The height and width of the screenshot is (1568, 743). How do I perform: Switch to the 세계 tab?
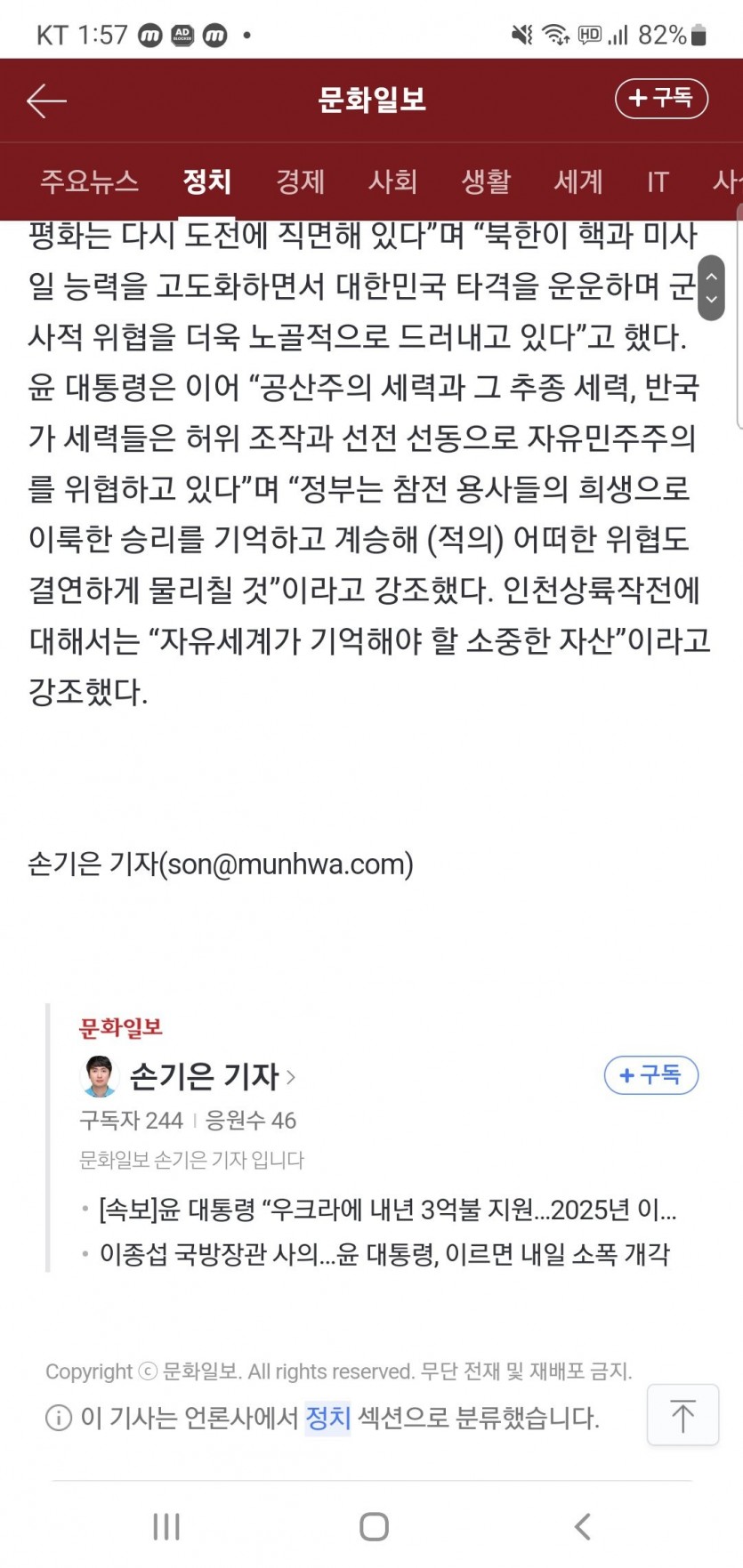pos(578,181)
